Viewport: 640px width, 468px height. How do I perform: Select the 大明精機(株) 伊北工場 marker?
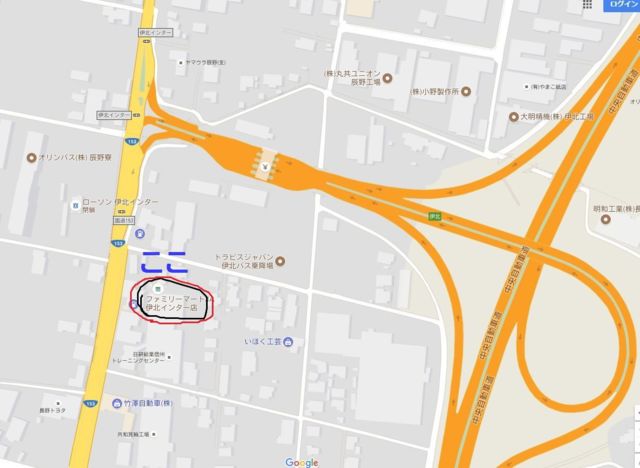click(x=508, y=116)
